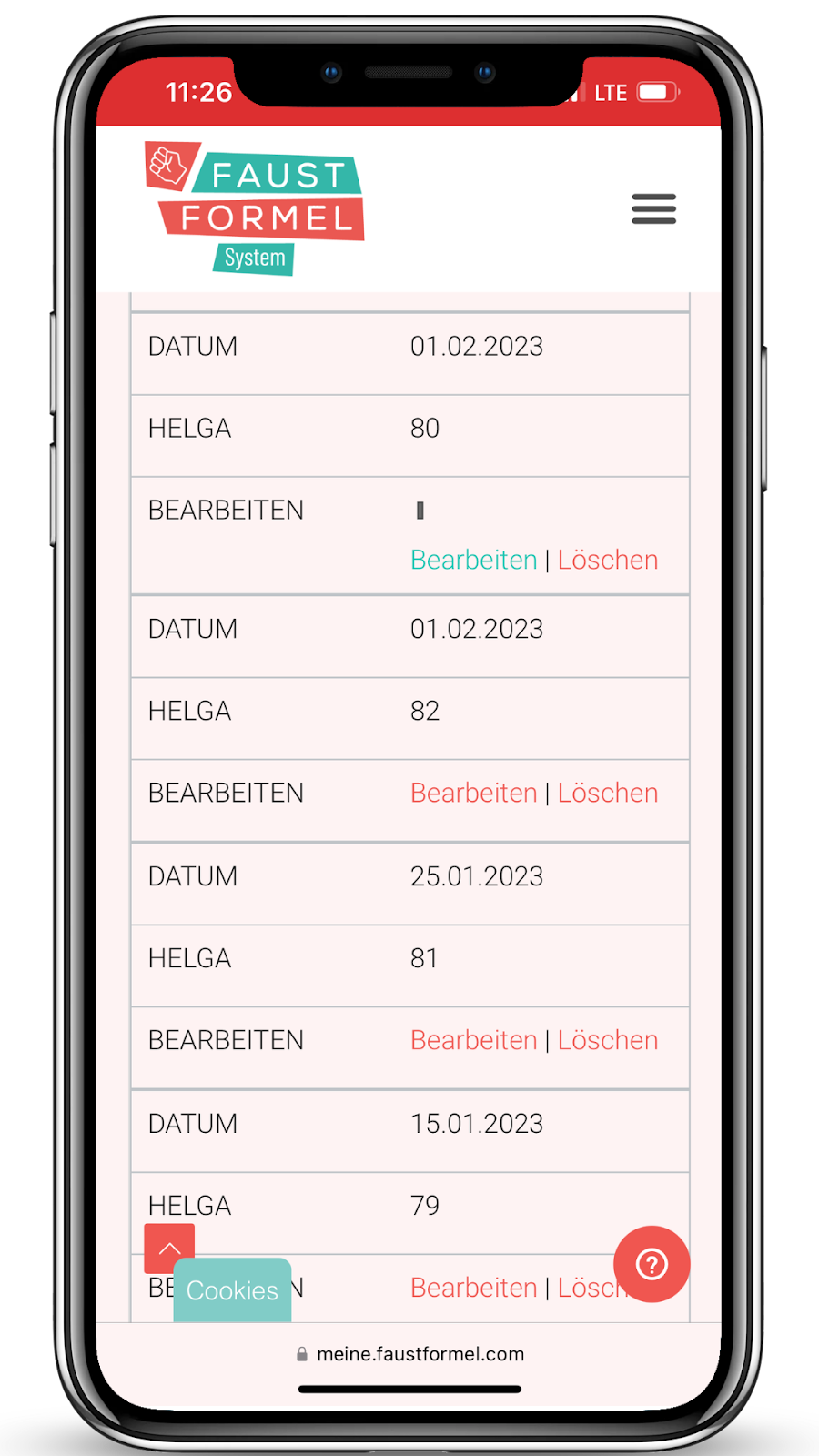Edit the 15.01.2023 entry
This screenshot has height=1456, width=819.
[473, 1288]
